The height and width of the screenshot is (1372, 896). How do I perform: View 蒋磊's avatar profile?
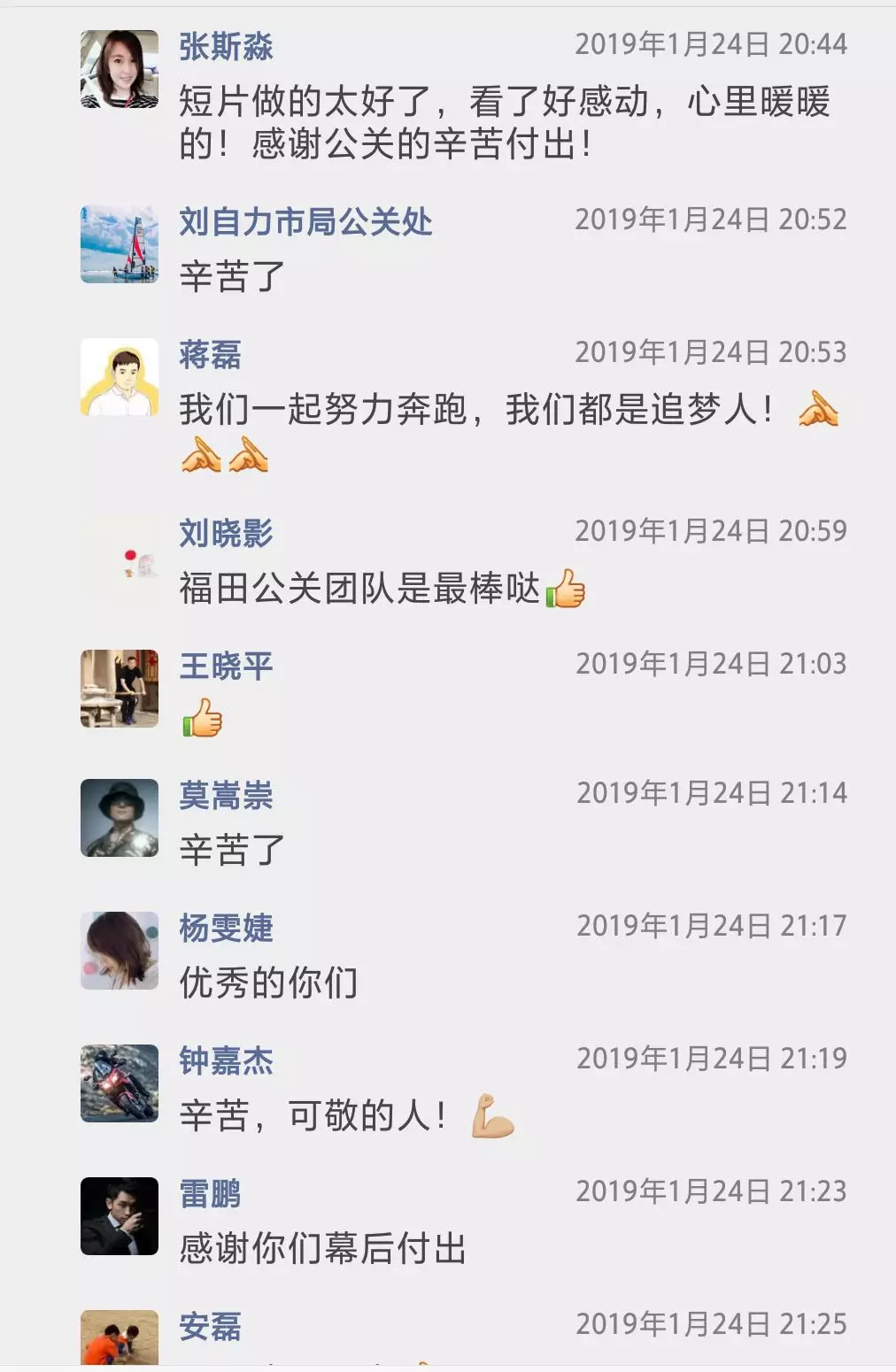120,377
